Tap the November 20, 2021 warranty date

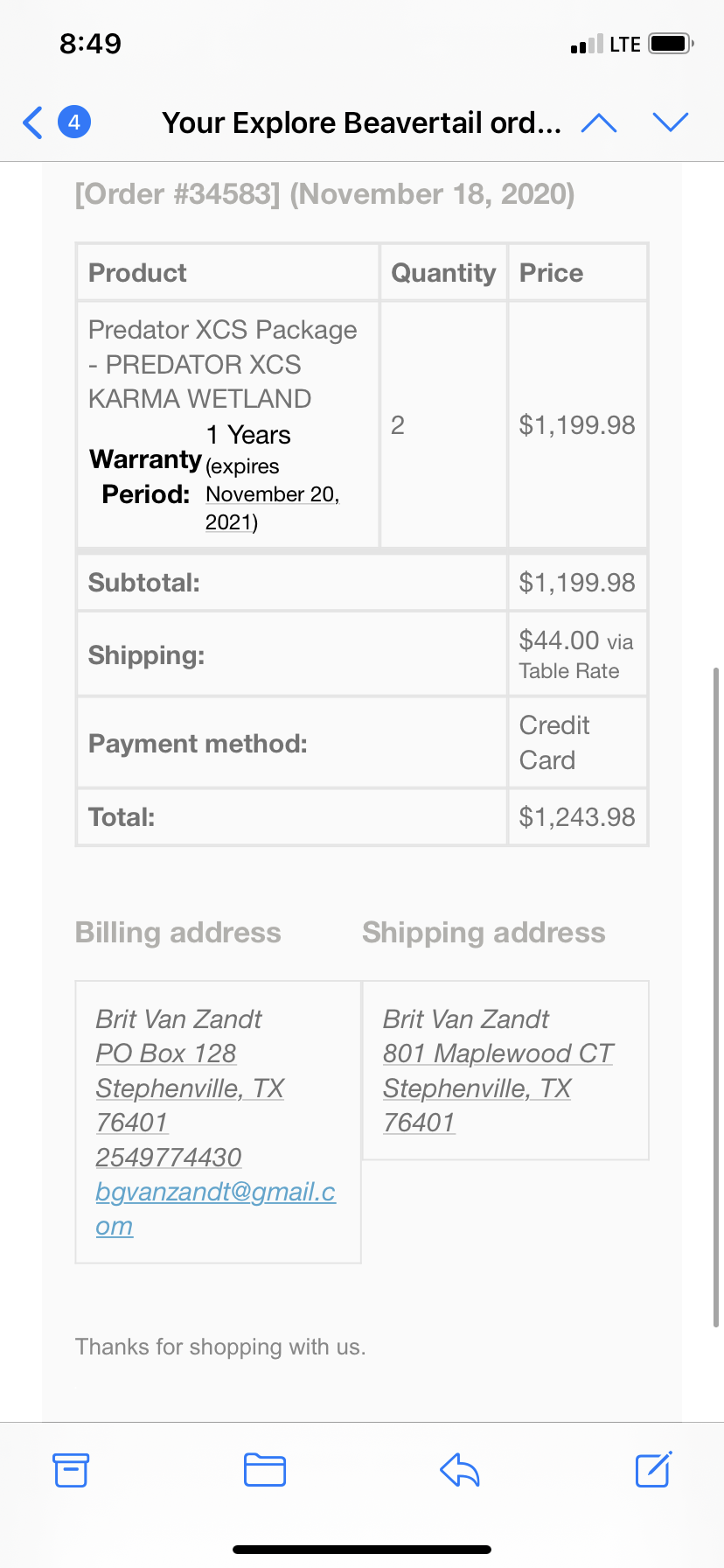click(x=272, y=507)
